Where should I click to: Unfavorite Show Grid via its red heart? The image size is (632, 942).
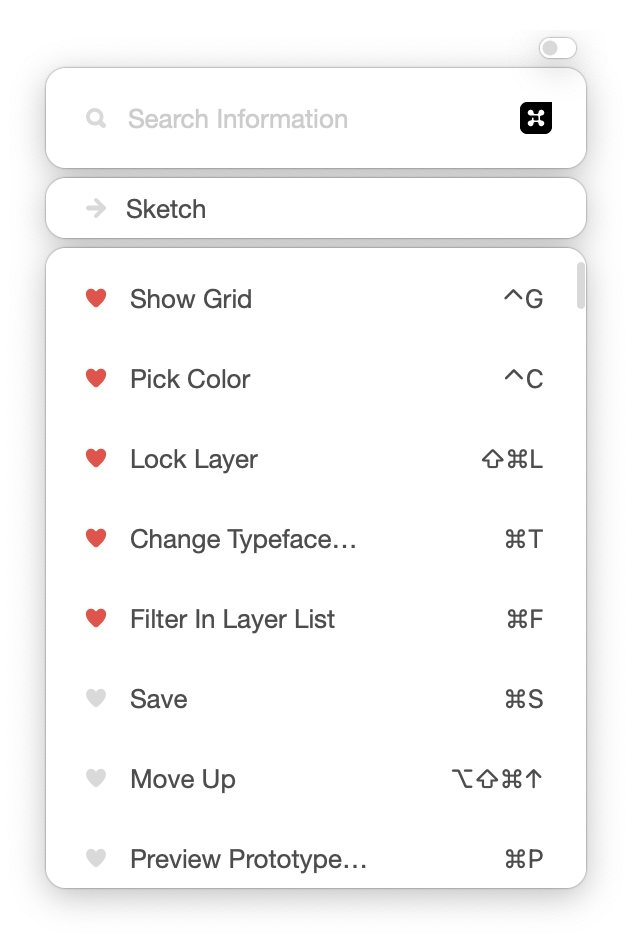pyautogui.click(x=96, y=298)
